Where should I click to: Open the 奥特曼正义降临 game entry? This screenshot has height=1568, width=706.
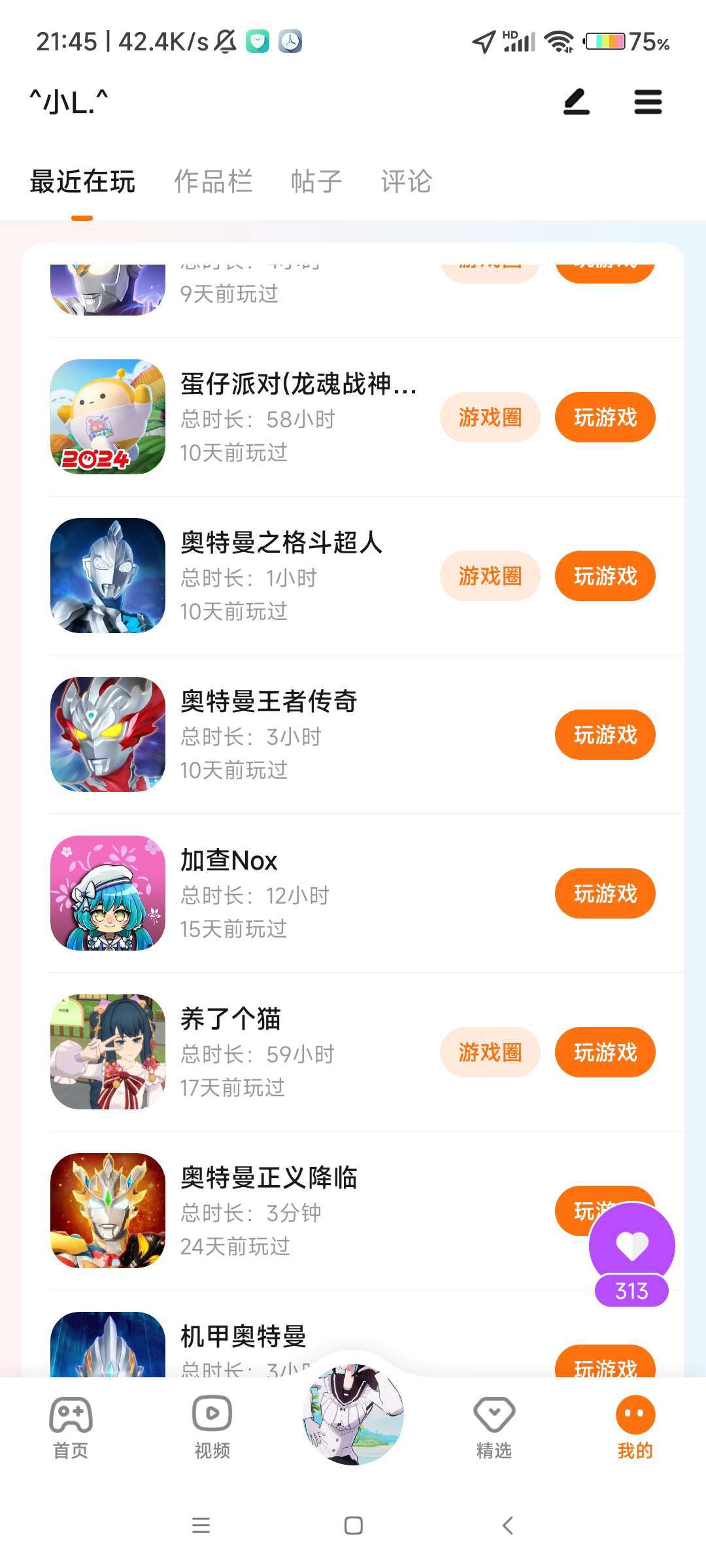click(x=268, y=1178)
